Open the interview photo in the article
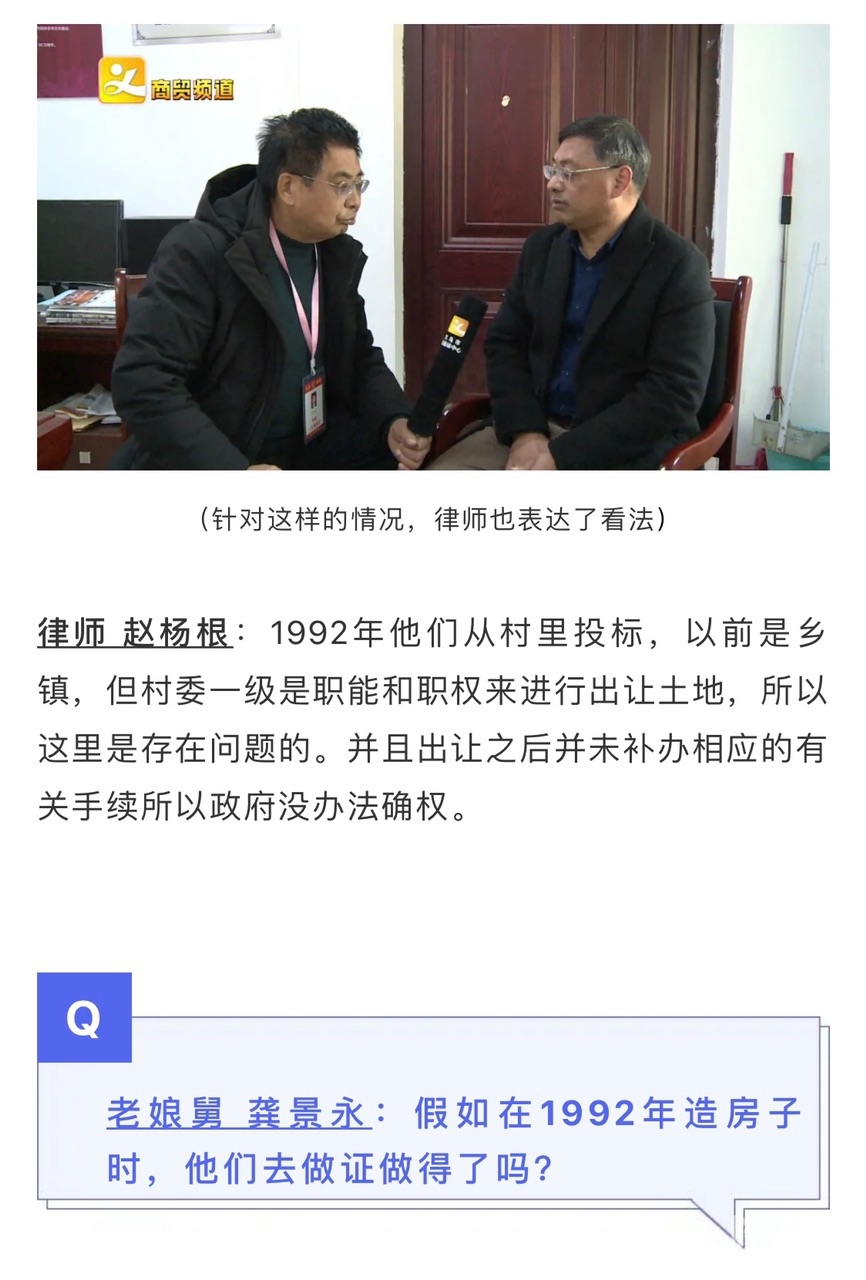866x1280 pixels. click(x=433, y=247)
